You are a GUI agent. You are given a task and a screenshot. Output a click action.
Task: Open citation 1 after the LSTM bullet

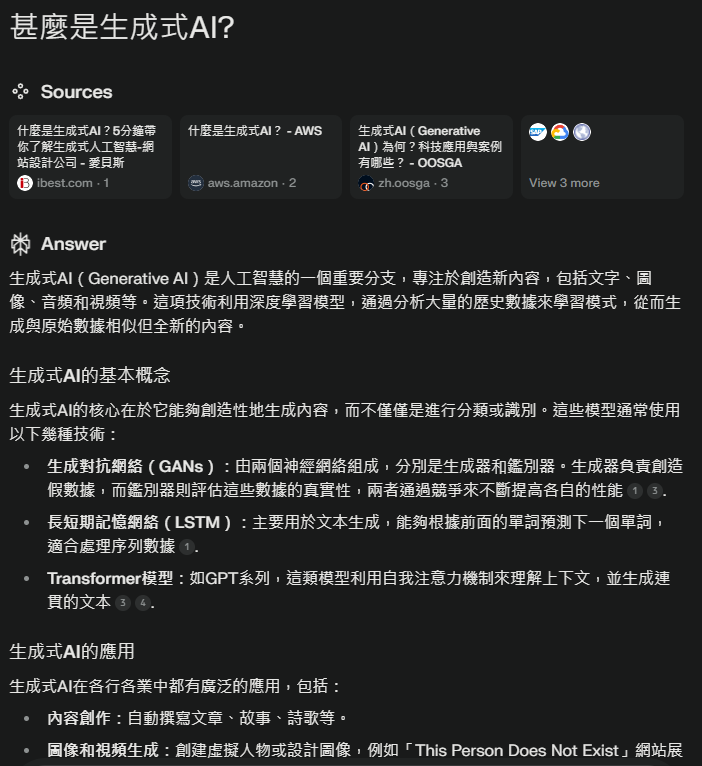(x=187, y=547)
